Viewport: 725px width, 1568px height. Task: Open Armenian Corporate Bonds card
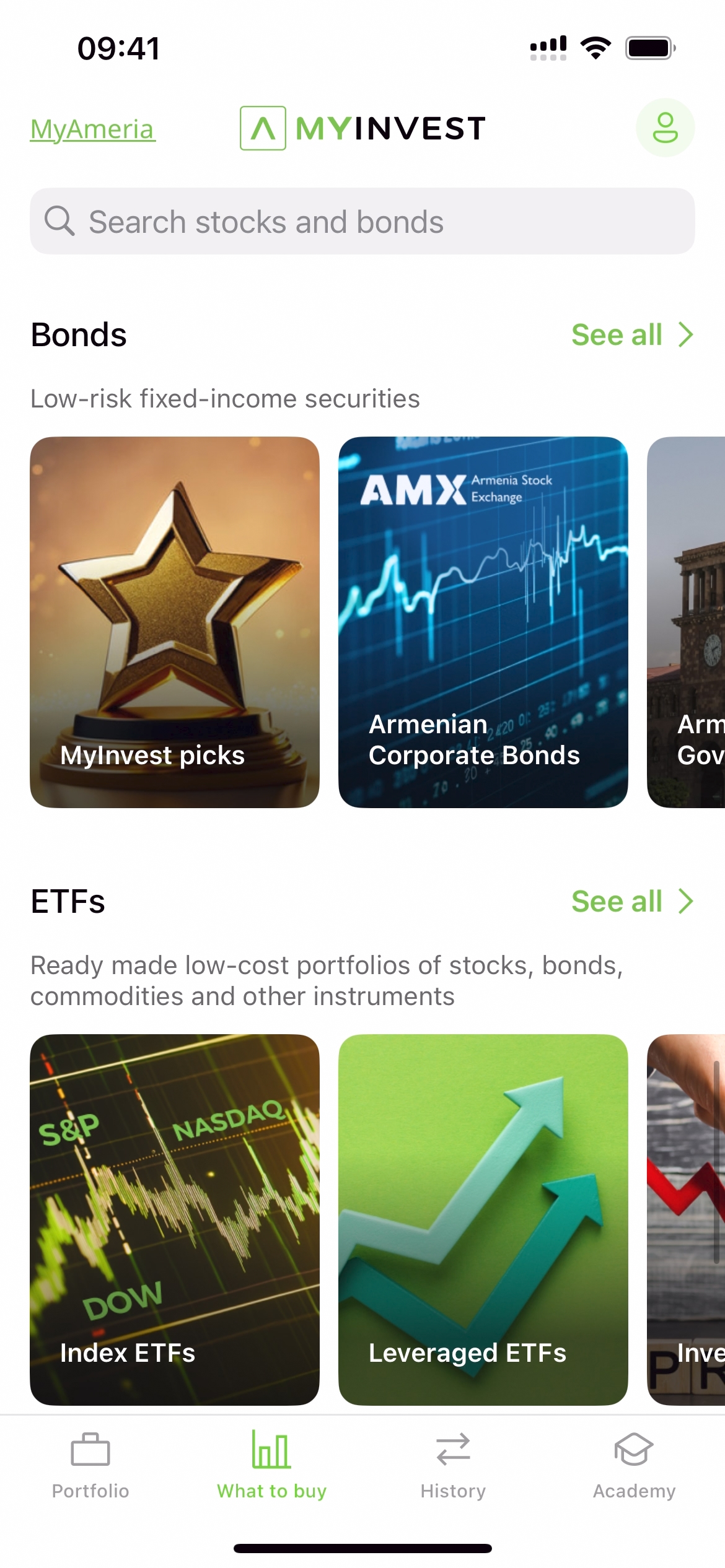(x=483, y=622)
